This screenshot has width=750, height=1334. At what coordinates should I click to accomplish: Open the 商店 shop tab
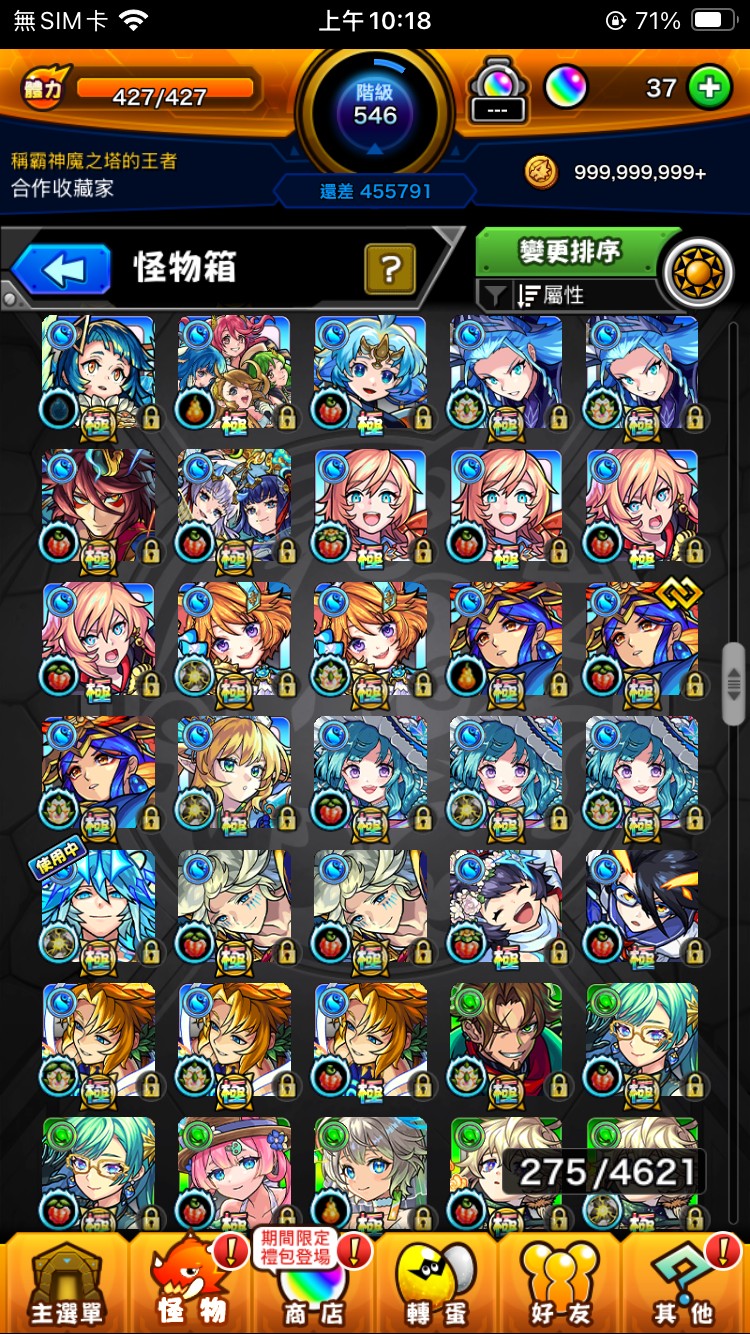pos(310,1283)
